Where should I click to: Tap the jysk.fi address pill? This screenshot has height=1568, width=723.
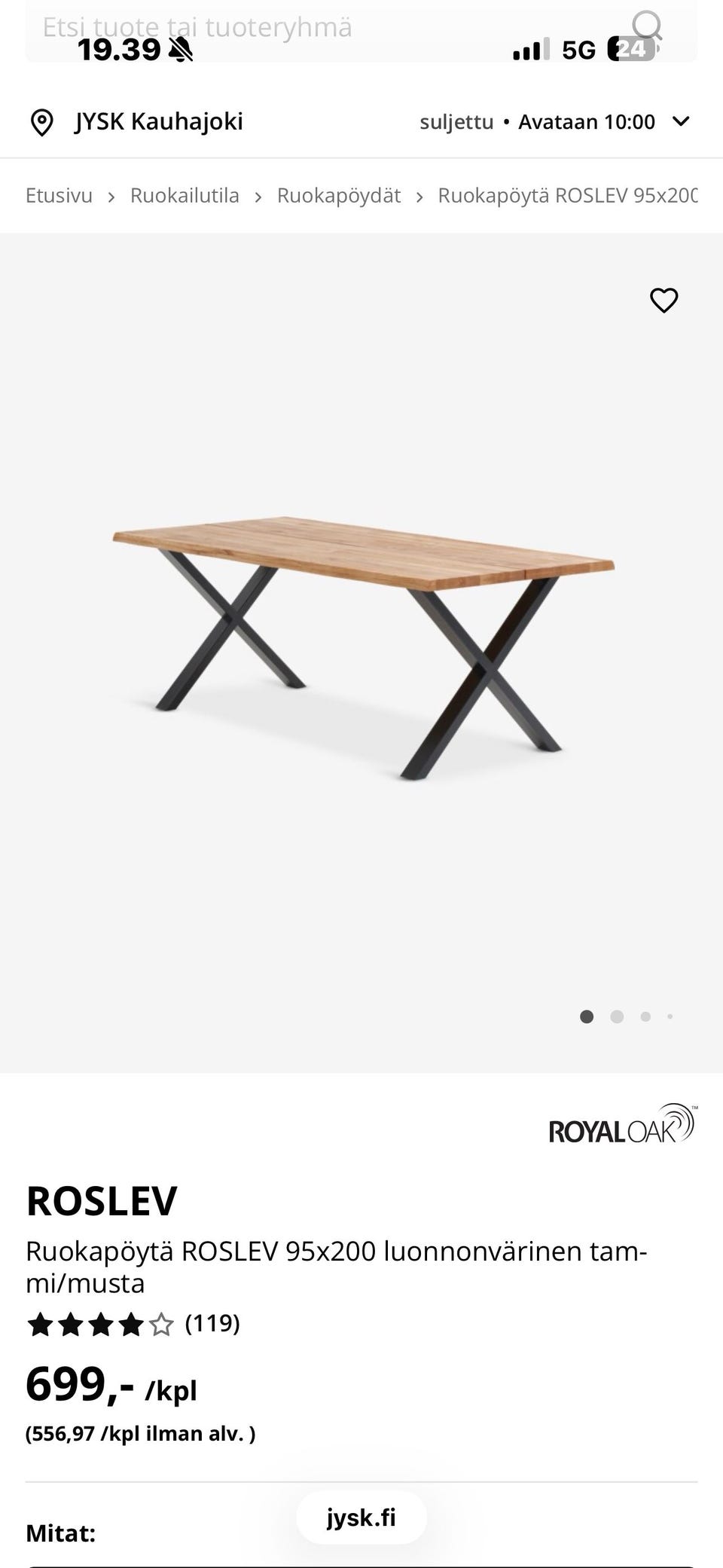pyautogui.click(x=361, y=1518)
